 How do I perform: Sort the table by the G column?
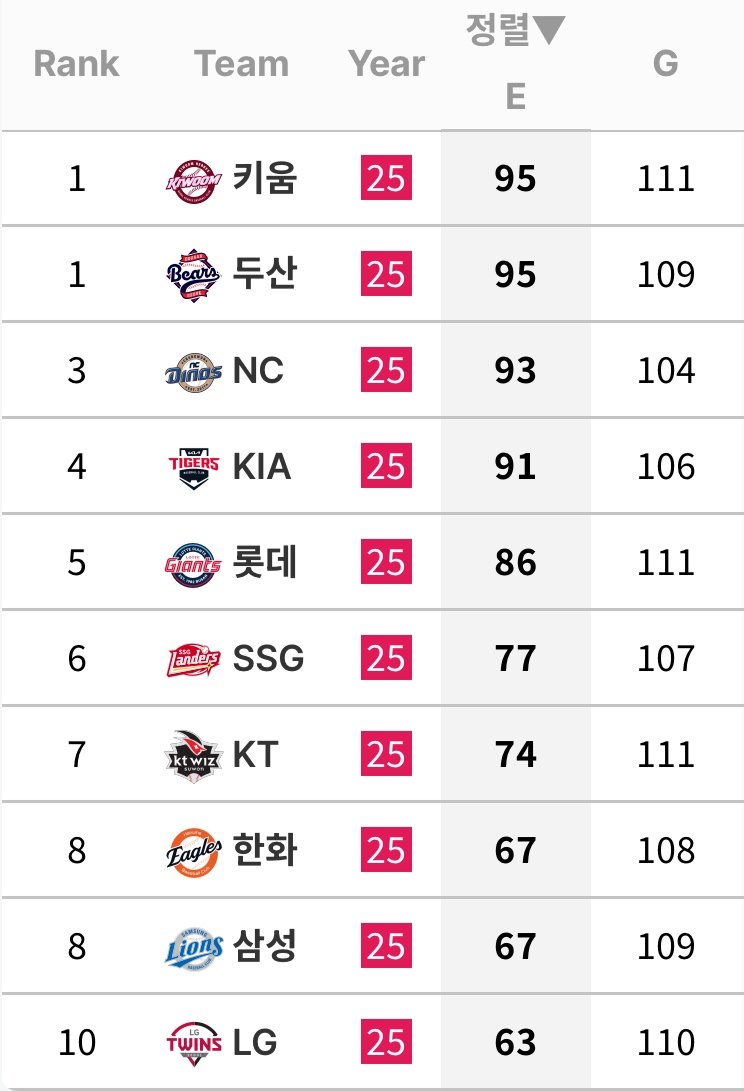[665, 64]
